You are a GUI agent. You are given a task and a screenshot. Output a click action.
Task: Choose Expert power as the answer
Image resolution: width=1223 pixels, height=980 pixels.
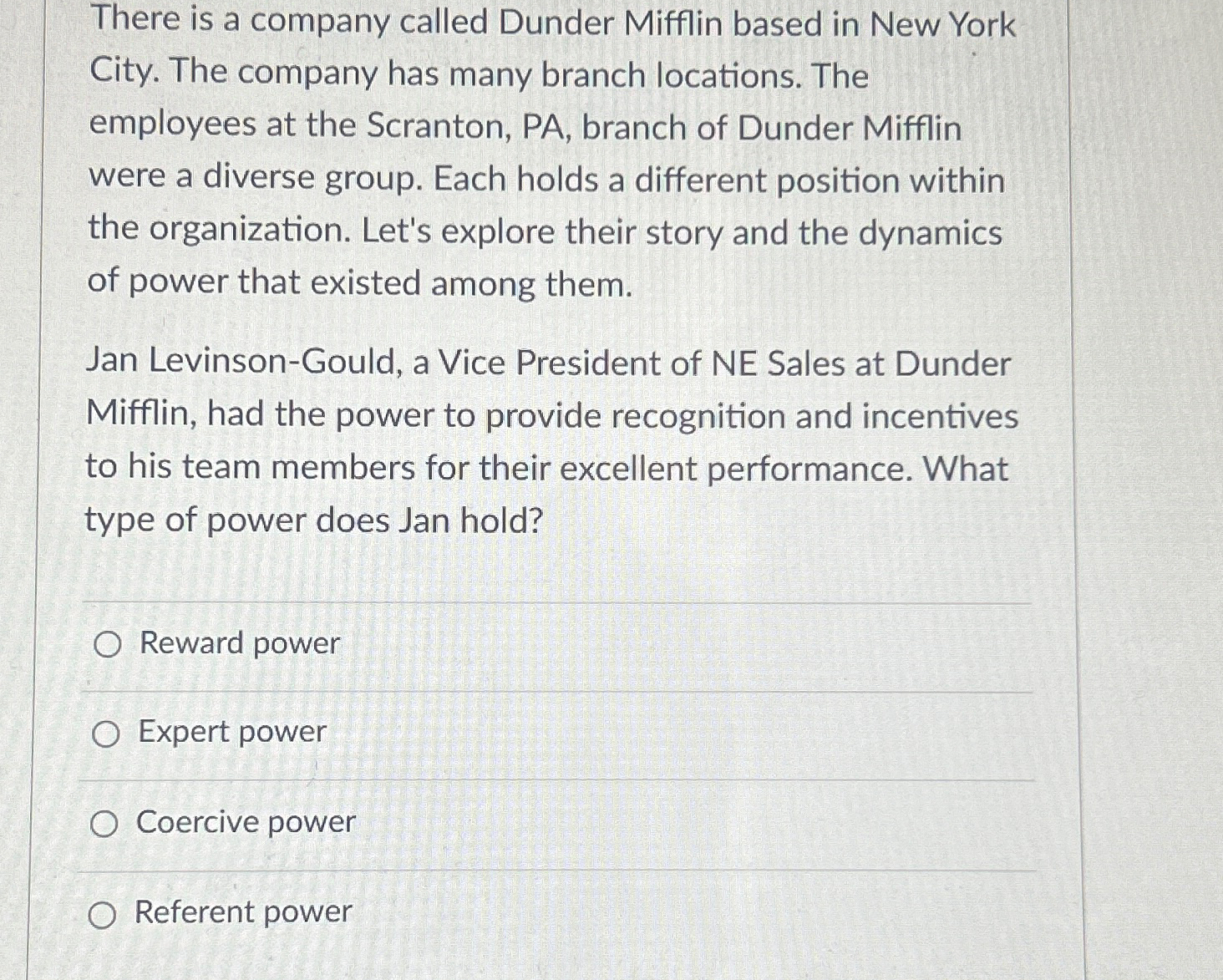click(x=106, y=734)
